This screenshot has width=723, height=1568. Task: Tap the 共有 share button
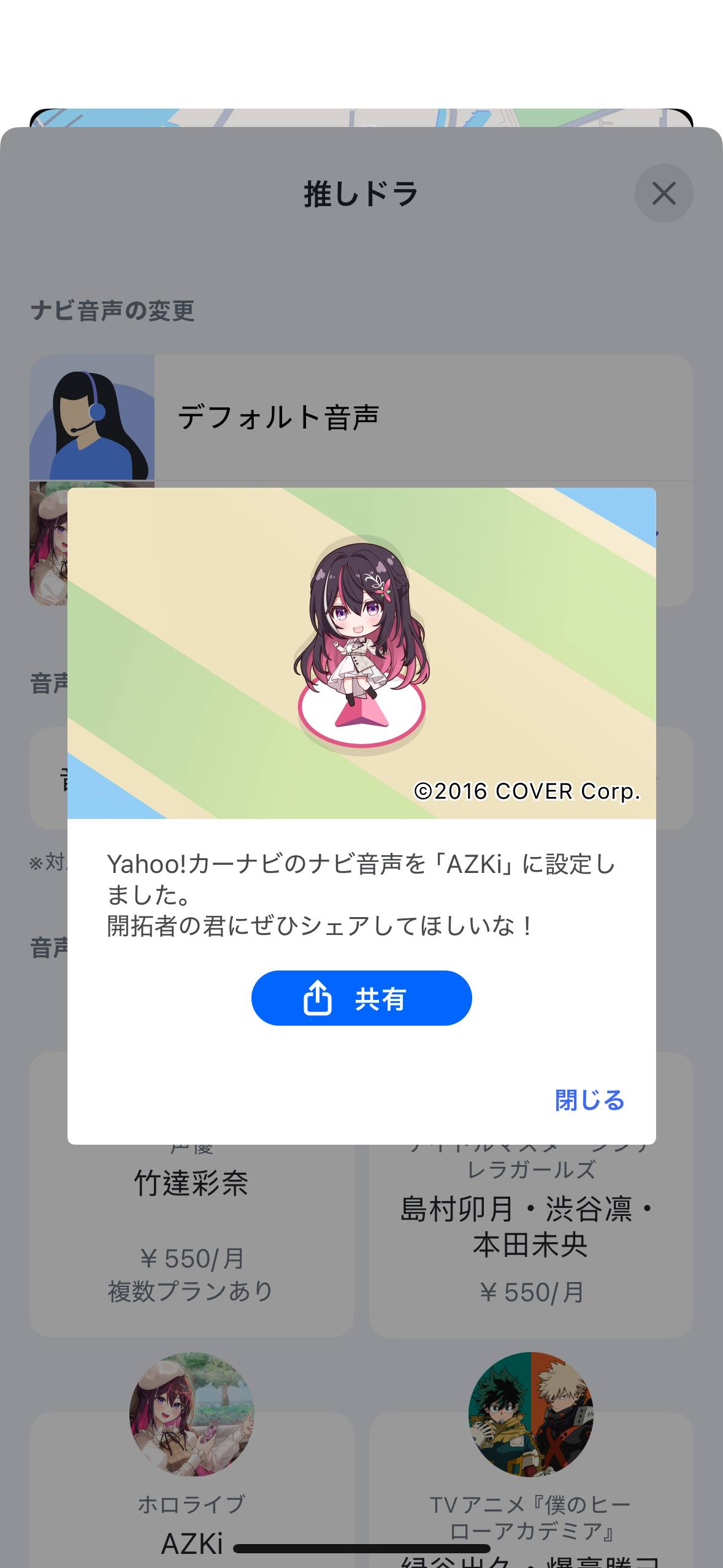pyautogui.click(x=361, y=998)
